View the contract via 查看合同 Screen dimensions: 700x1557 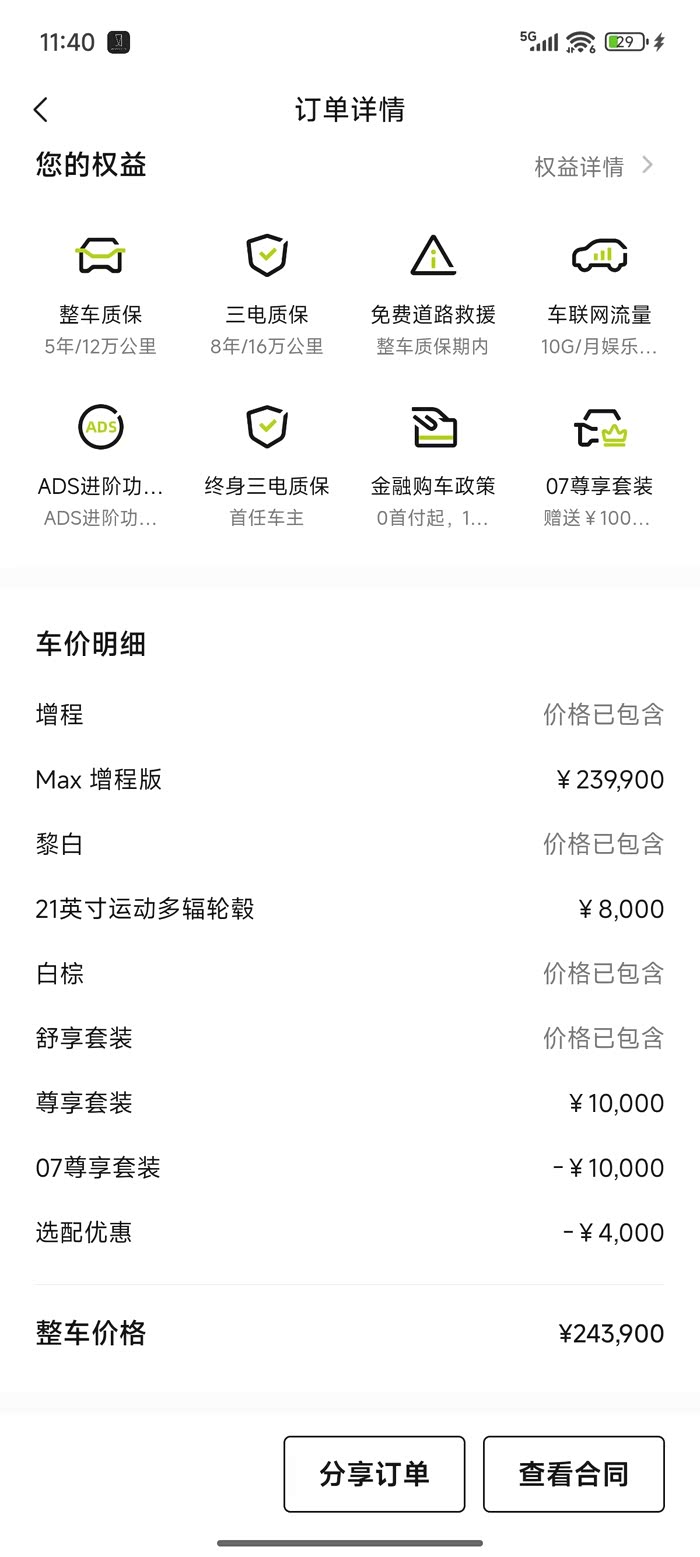tap(573, 1473)
